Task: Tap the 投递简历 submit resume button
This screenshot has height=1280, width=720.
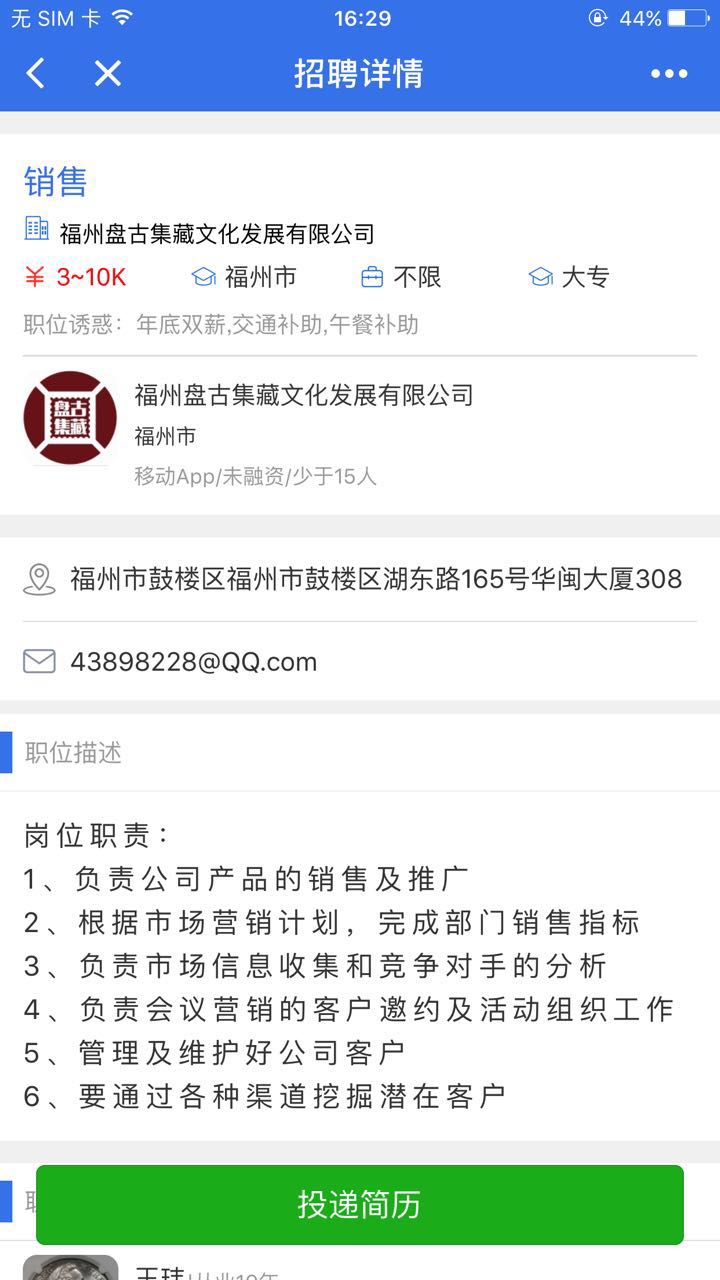Action: tap(360, 1204)
